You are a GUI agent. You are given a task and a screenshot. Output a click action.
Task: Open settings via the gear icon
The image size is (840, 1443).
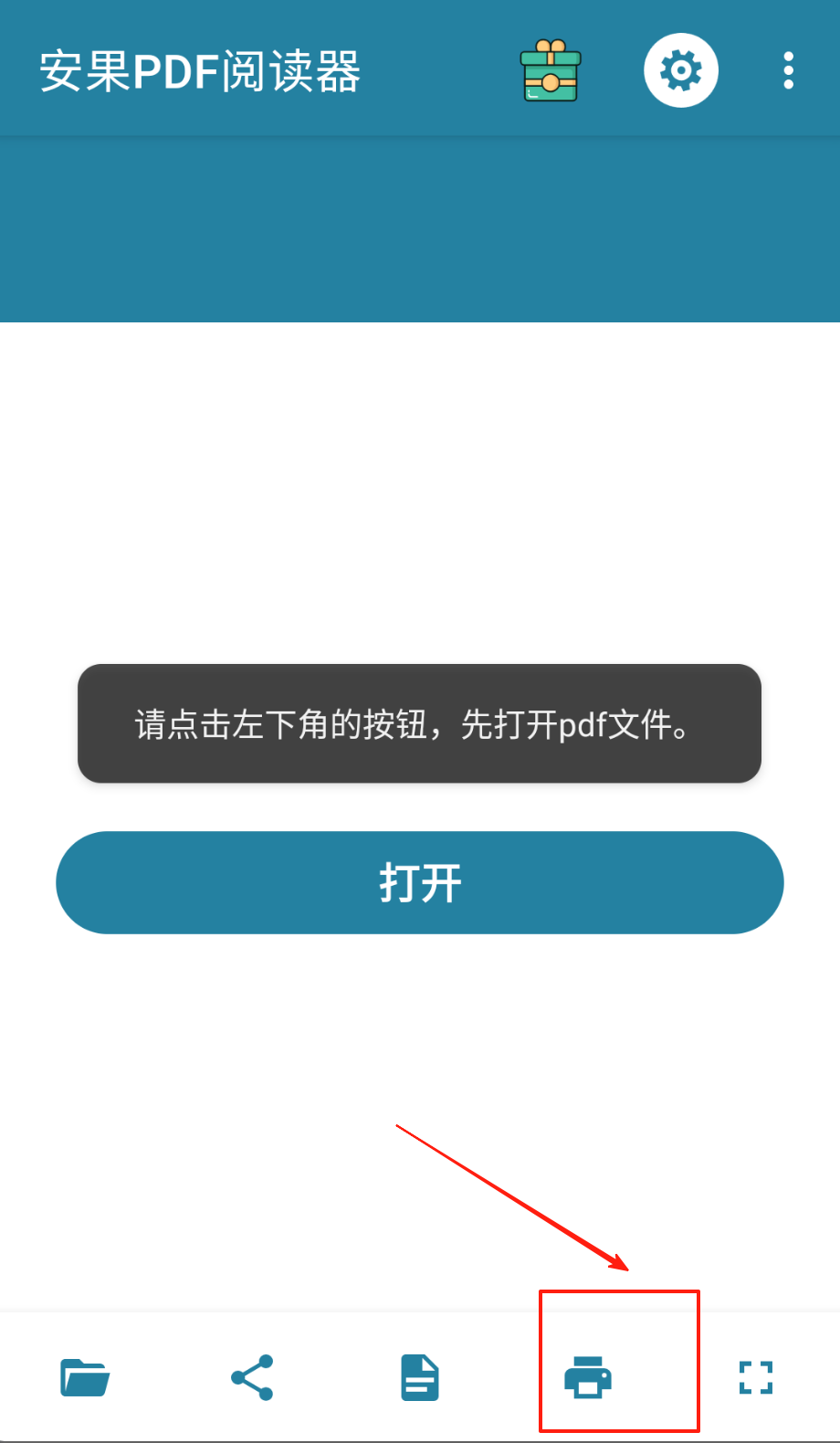pyautogui.click(x=681, y=70)
